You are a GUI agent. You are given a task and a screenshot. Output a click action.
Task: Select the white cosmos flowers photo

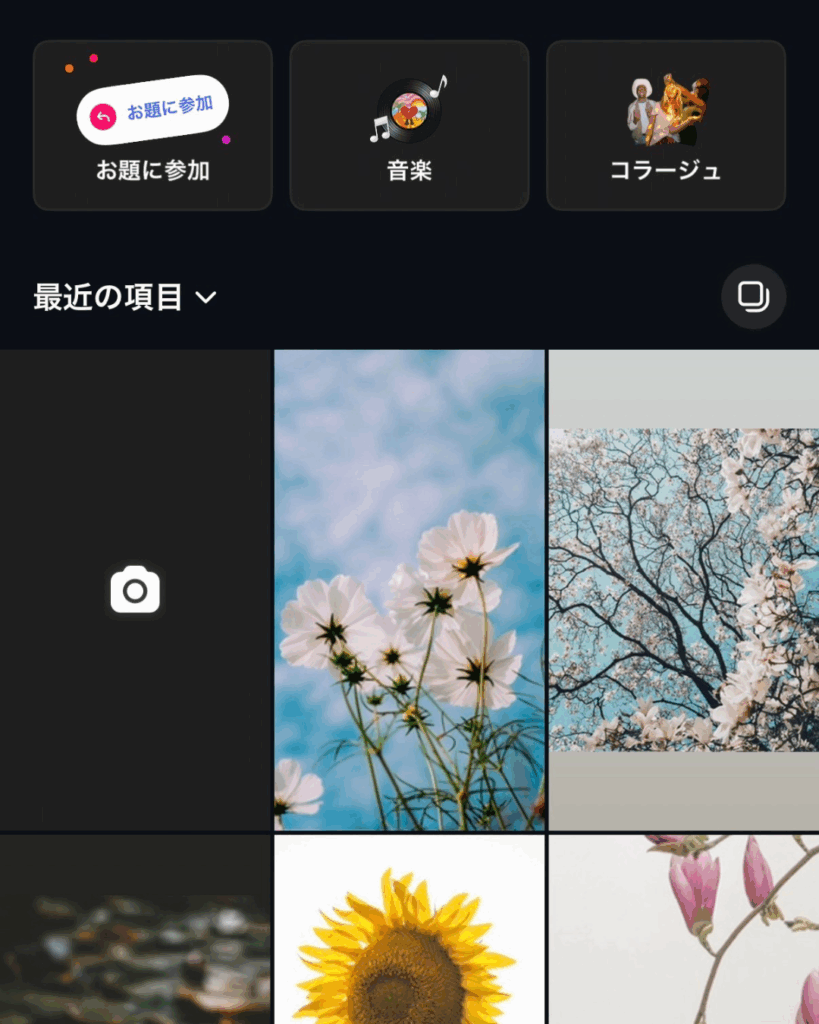[x=410, y=590]
